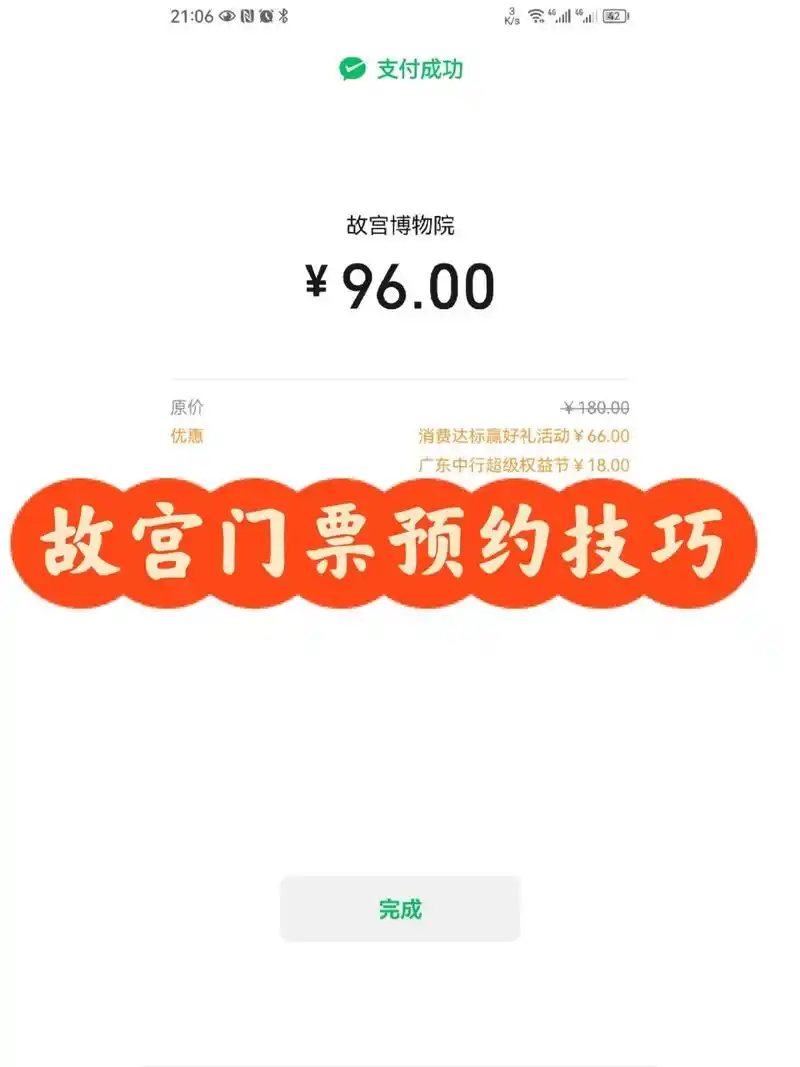Click the merchant name 故宫博物院
800x1067 pixels.
pyautogui.click(x=399, y=225)
